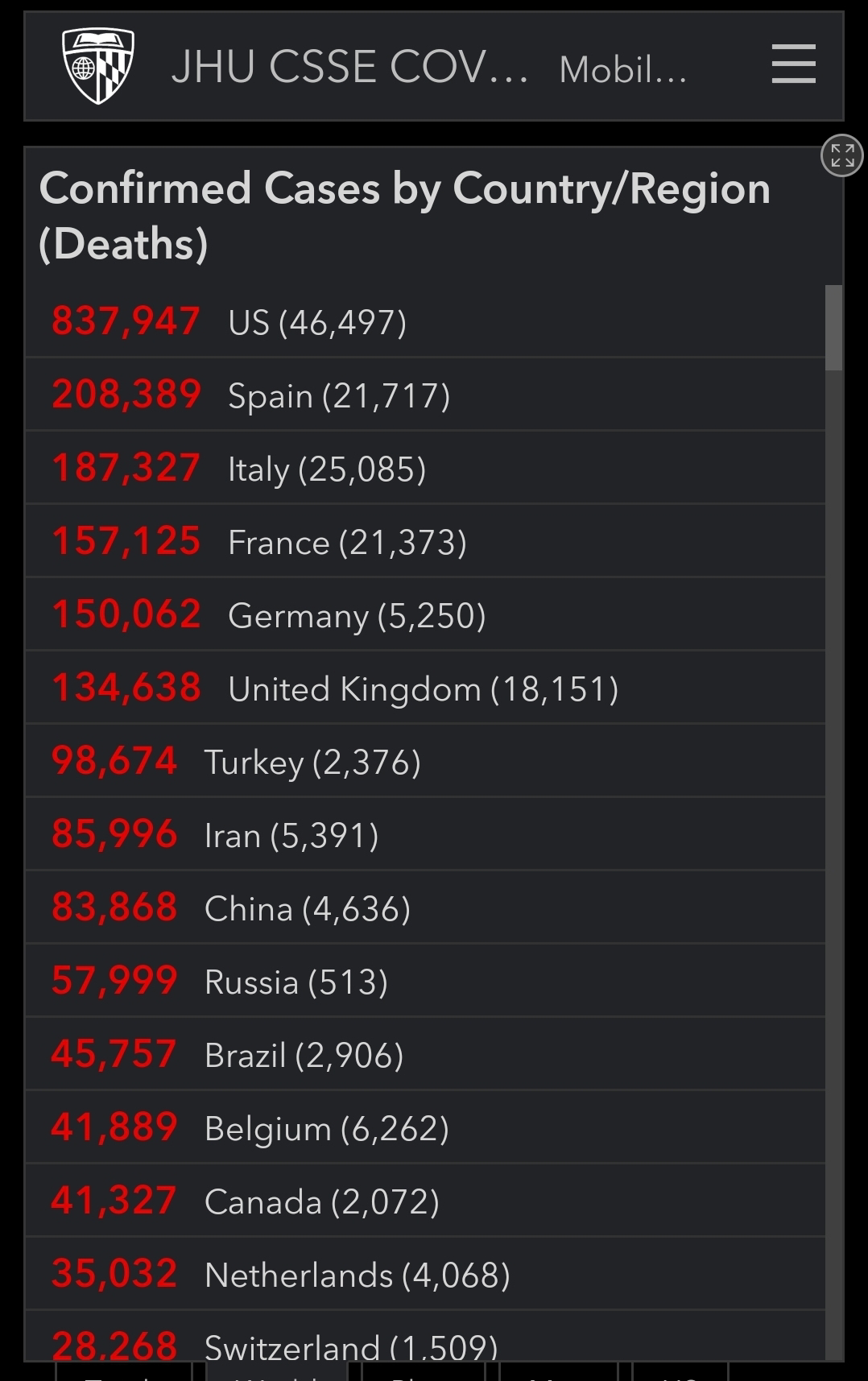Image resolution: width=868 pixels, height=1381 pixels.
Task: Expand the Confirmed Cases panel to fullscreen
Action: pos(842,155)
